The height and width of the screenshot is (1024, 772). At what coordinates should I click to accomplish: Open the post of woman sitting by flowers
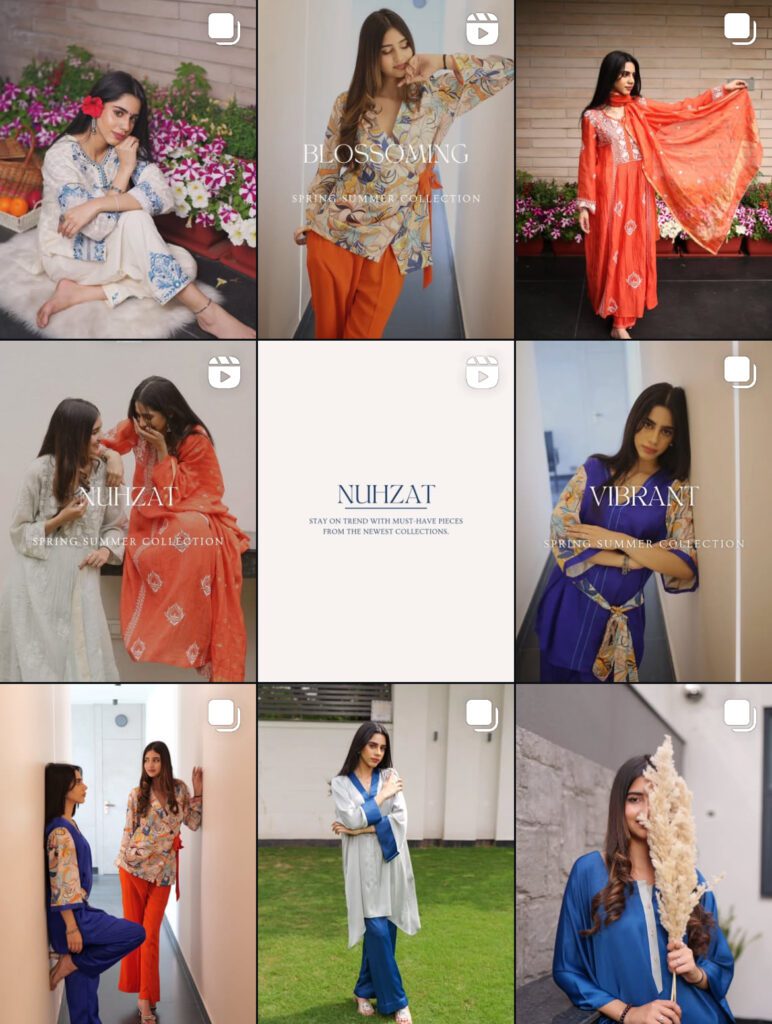click(128, 169)
